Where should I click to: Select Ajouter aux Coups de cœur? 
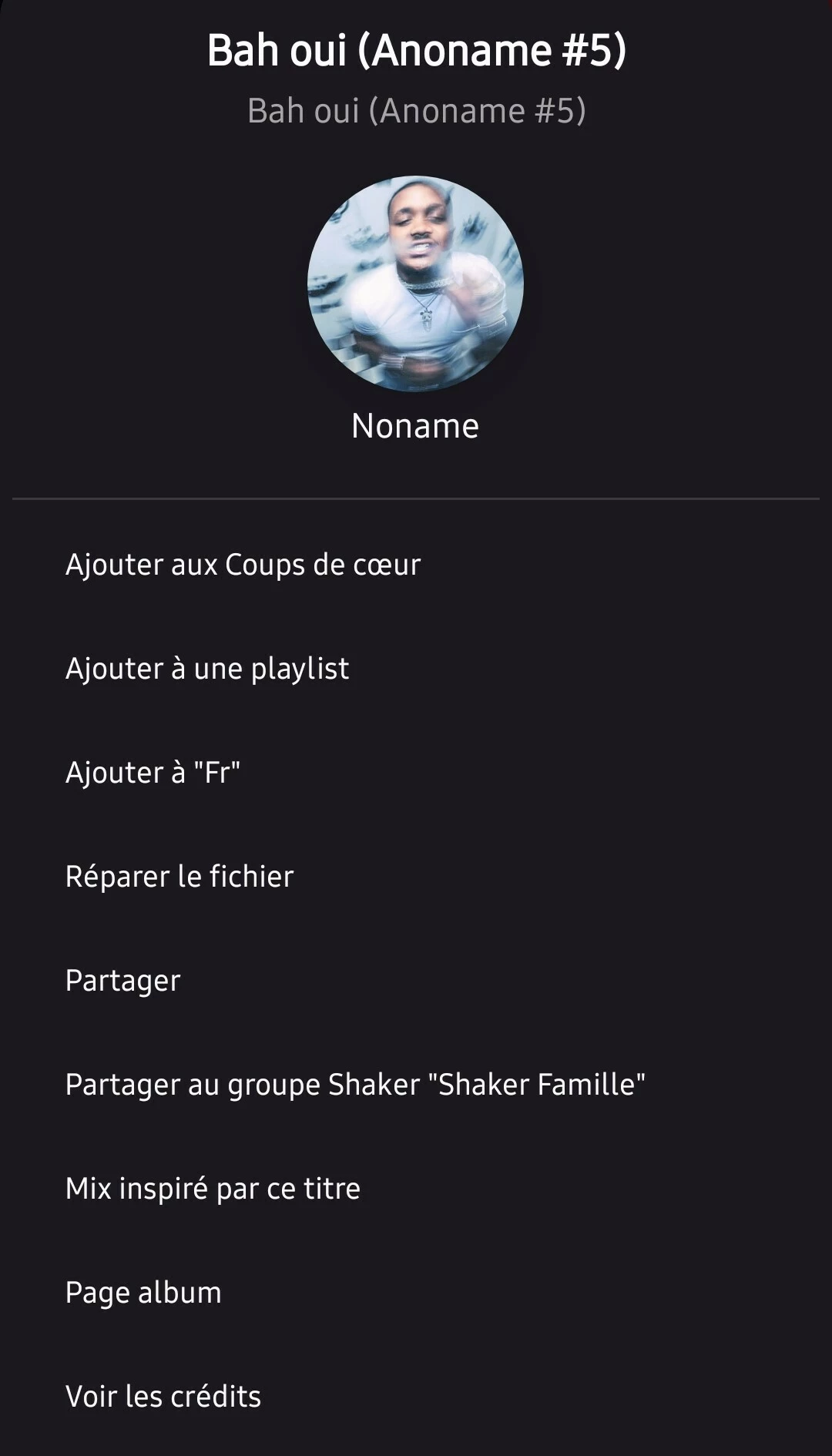[x=243, y=565]
